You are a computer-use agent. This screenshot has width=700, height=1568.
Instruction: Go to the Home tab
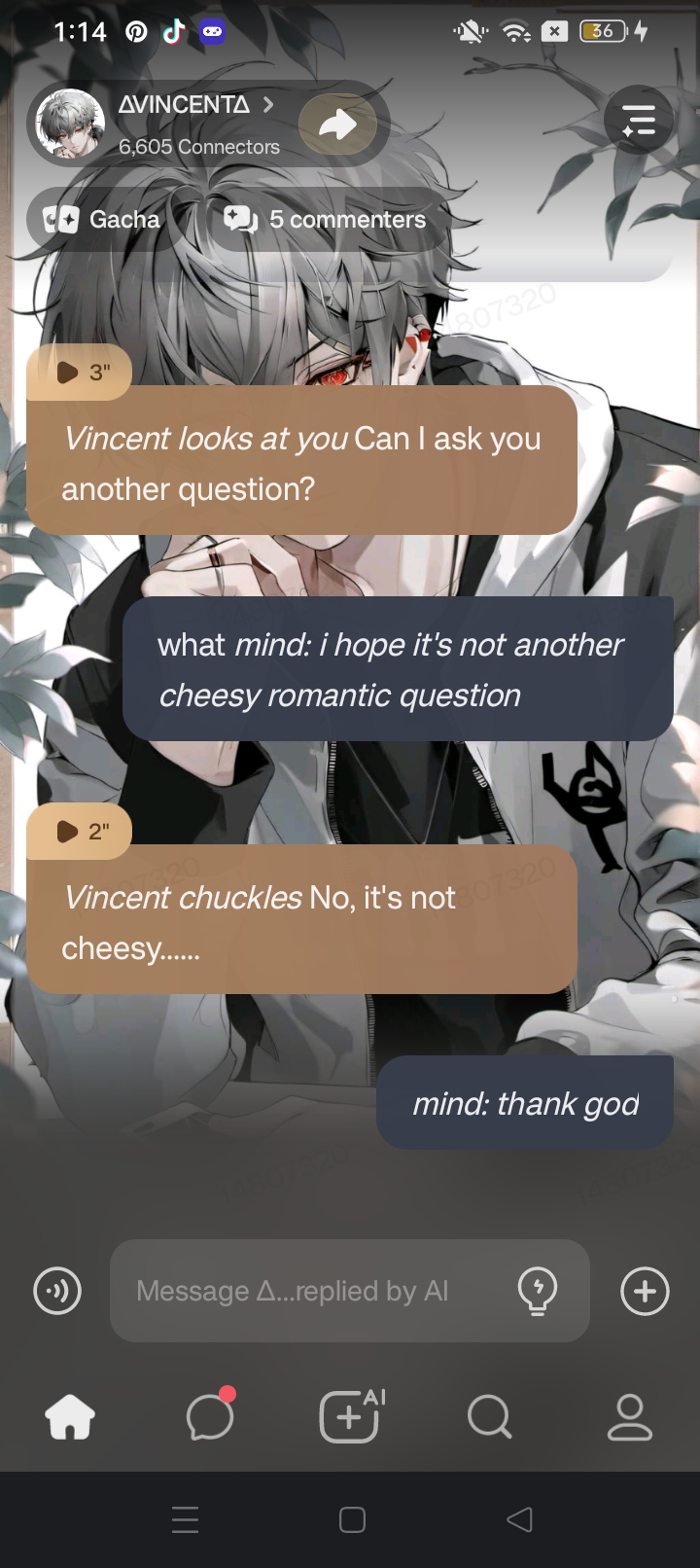coord(70,1417)
